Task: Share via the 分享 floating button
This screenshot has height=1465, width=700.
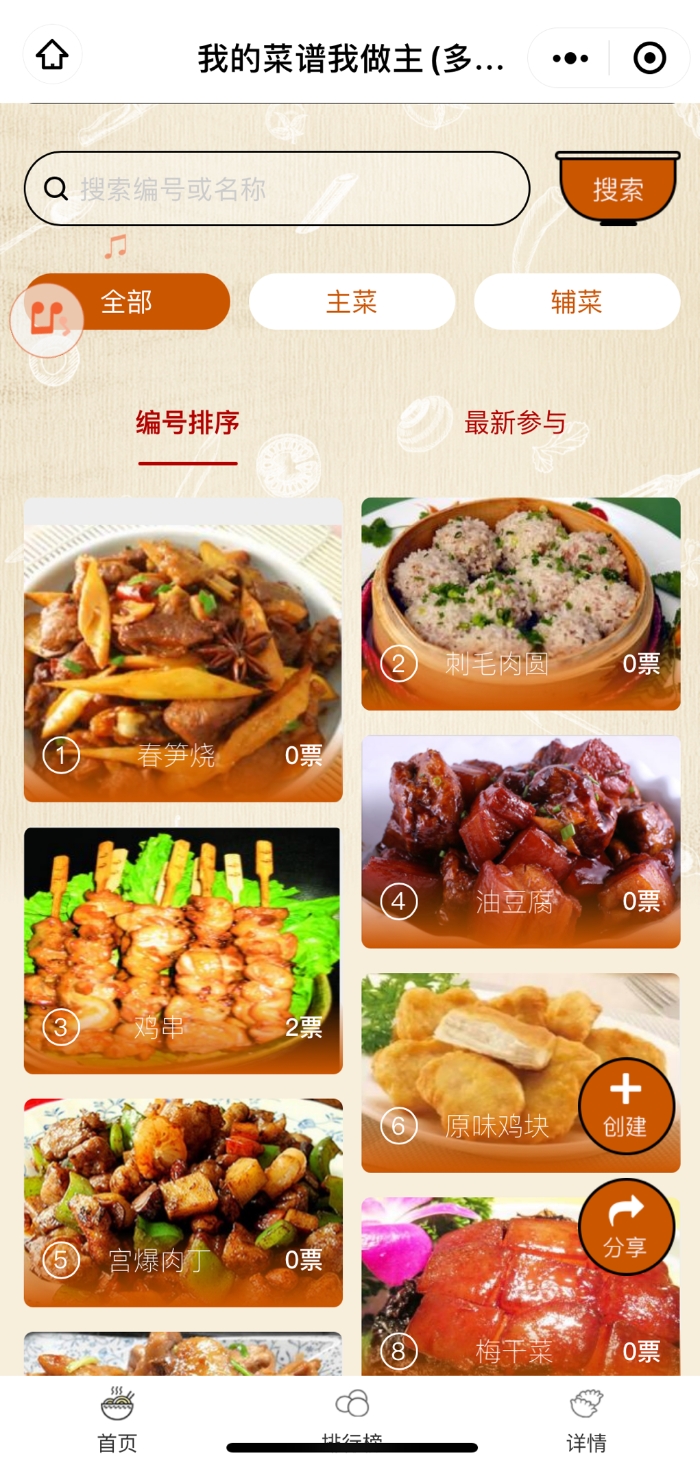Action: coord(627,1227)
